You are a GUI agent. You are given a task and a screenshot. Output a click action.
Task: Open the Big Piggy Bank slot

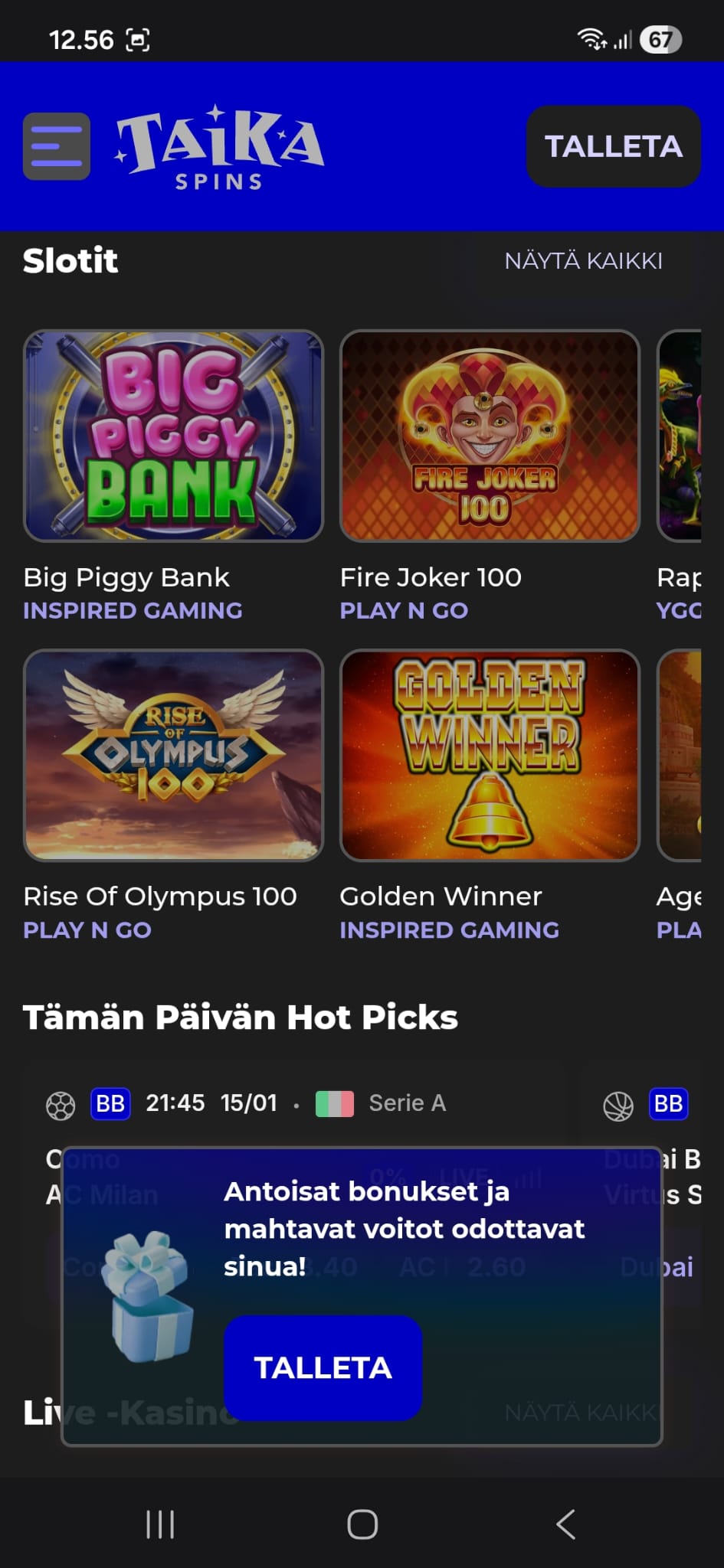click(173, 435)
